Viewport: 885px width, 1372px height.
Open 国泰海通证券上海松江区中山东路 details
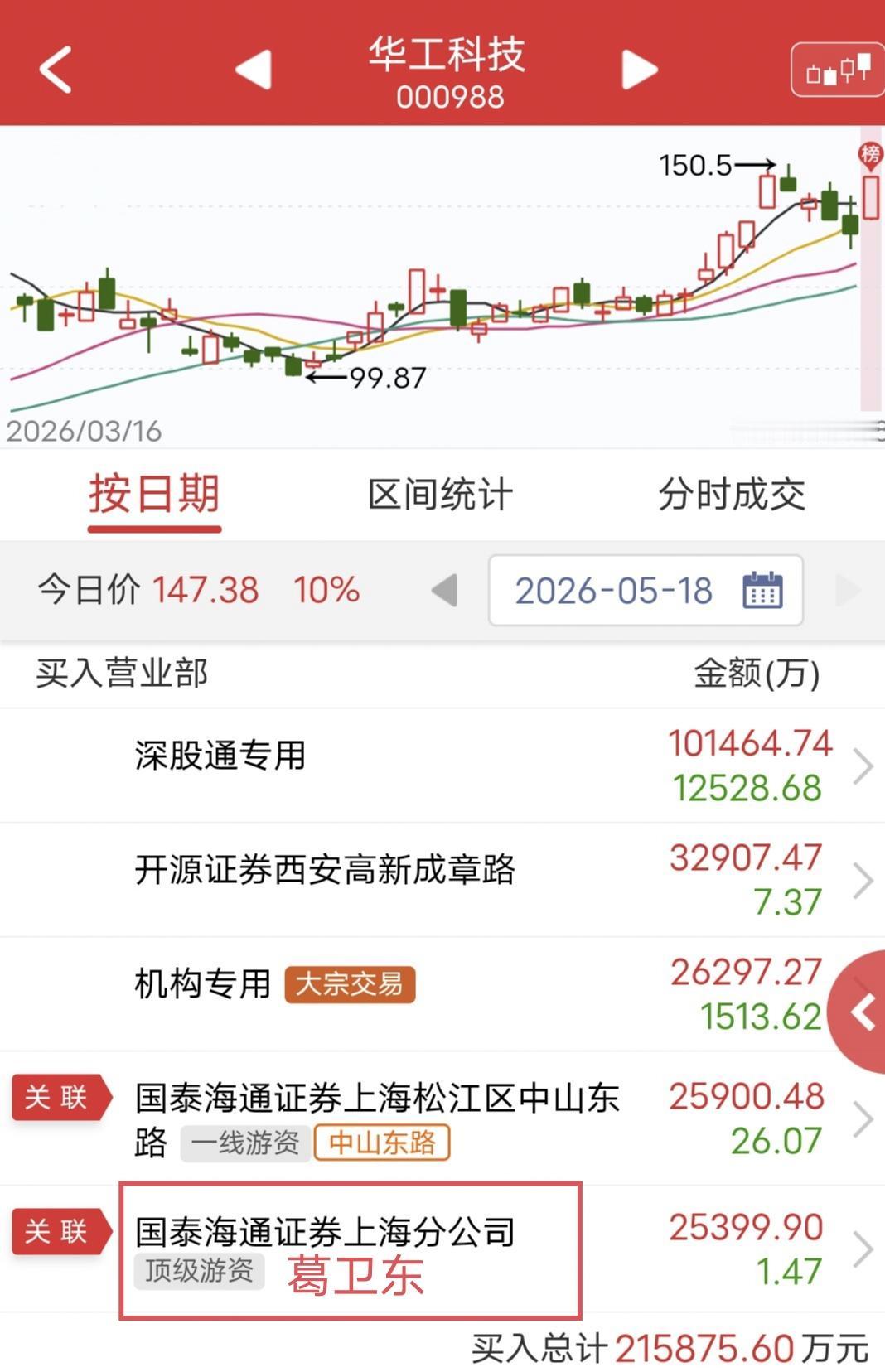tap(442, 1118)
